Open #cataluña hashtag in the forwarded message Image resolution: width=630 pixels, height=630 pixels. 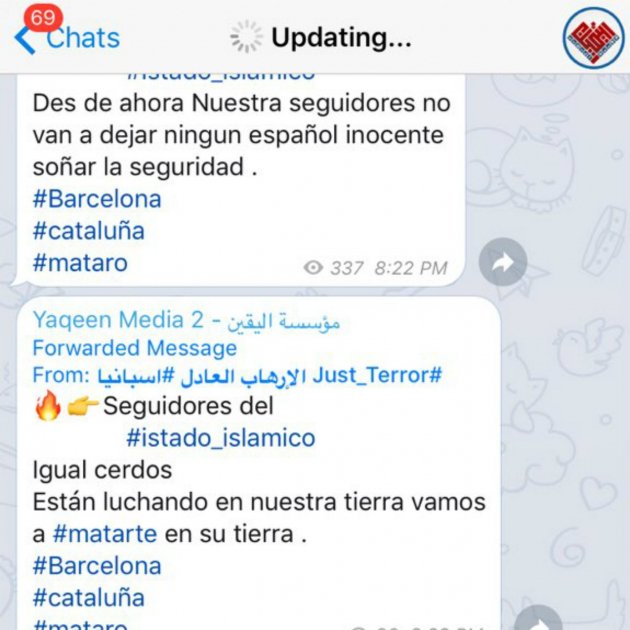[x=88, y=598]
